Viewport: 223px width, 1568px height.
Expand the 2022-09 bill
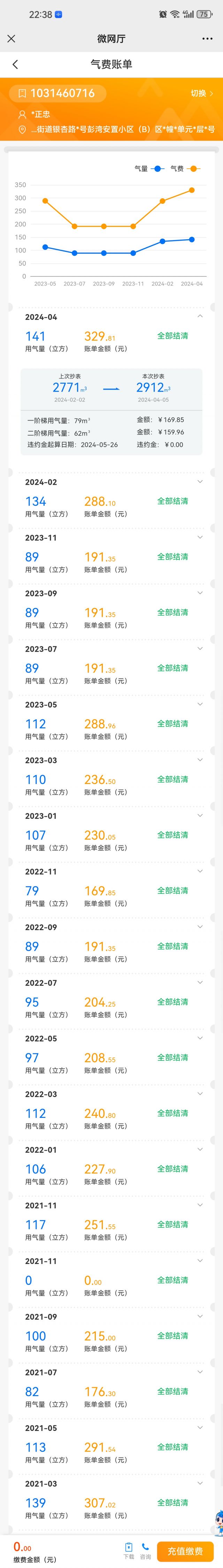coord(200,927)
